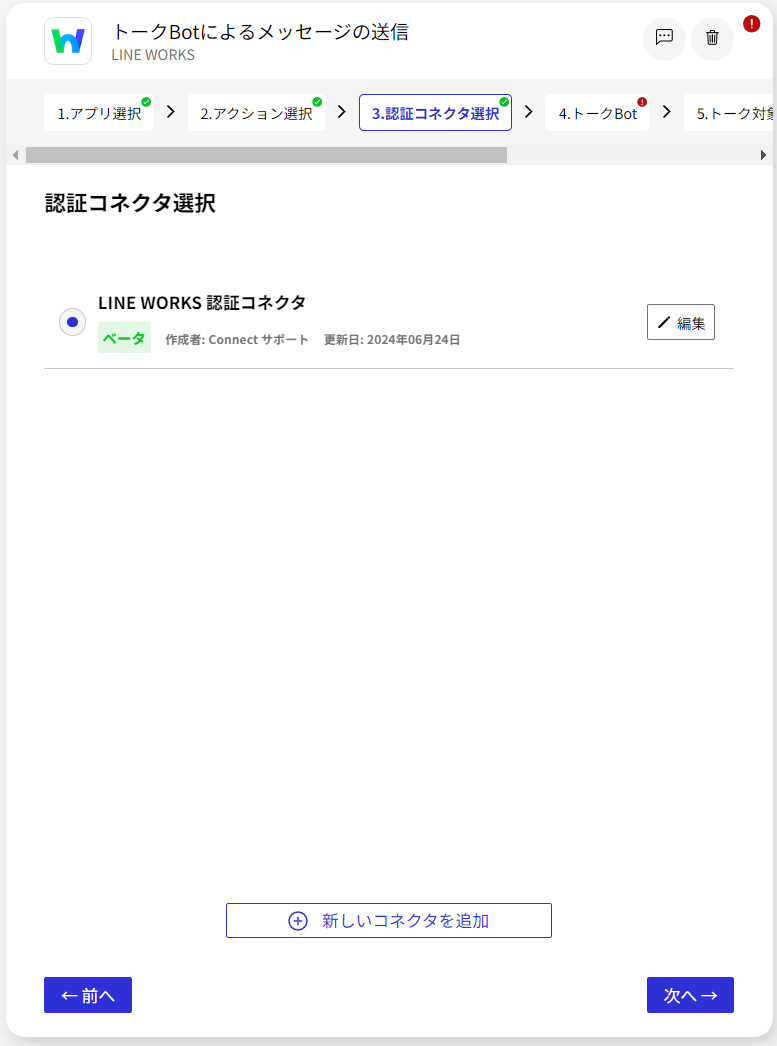Click 前へ to go back a step
The width and height of the screenshot is (777, 1046).
(87, 995)
